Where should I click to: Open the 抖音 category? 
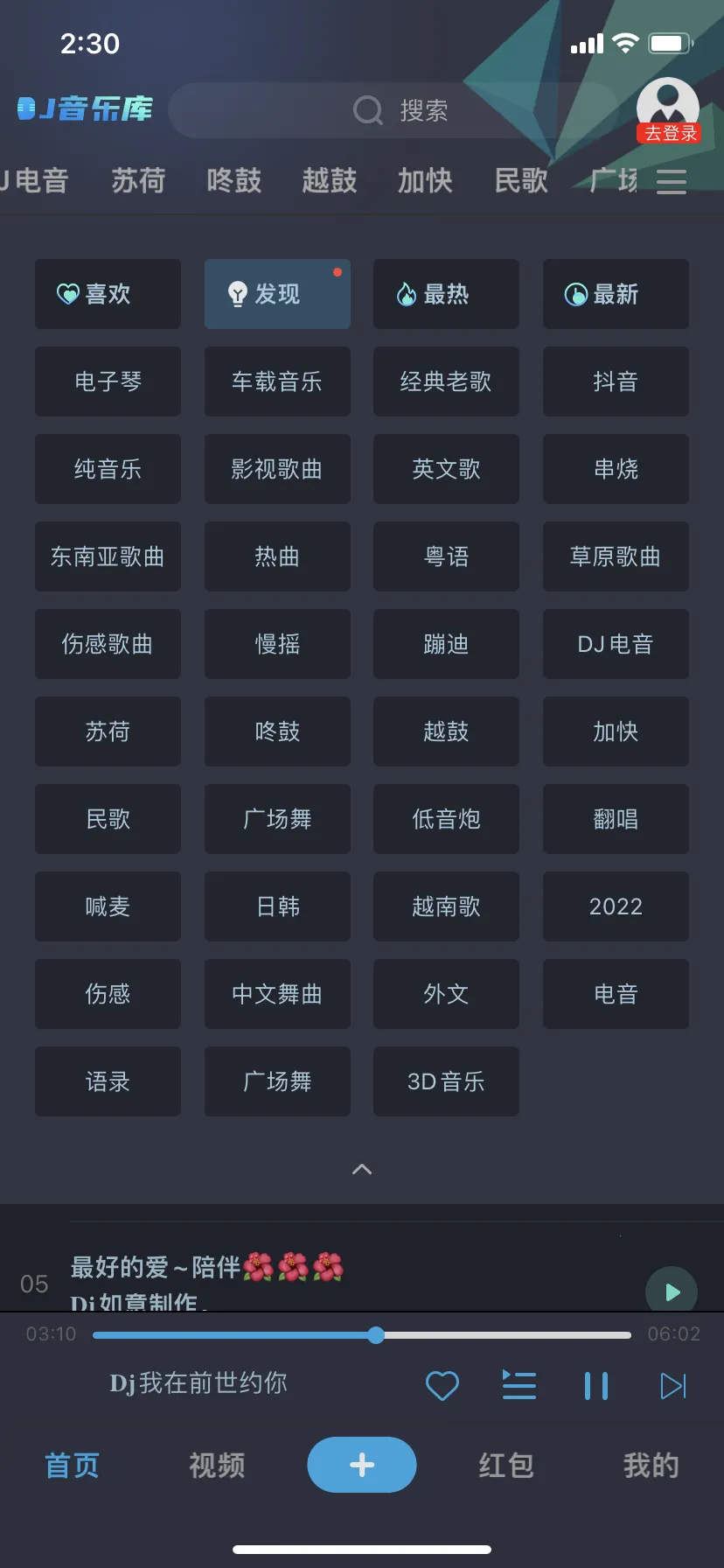[x=616, y=381]
